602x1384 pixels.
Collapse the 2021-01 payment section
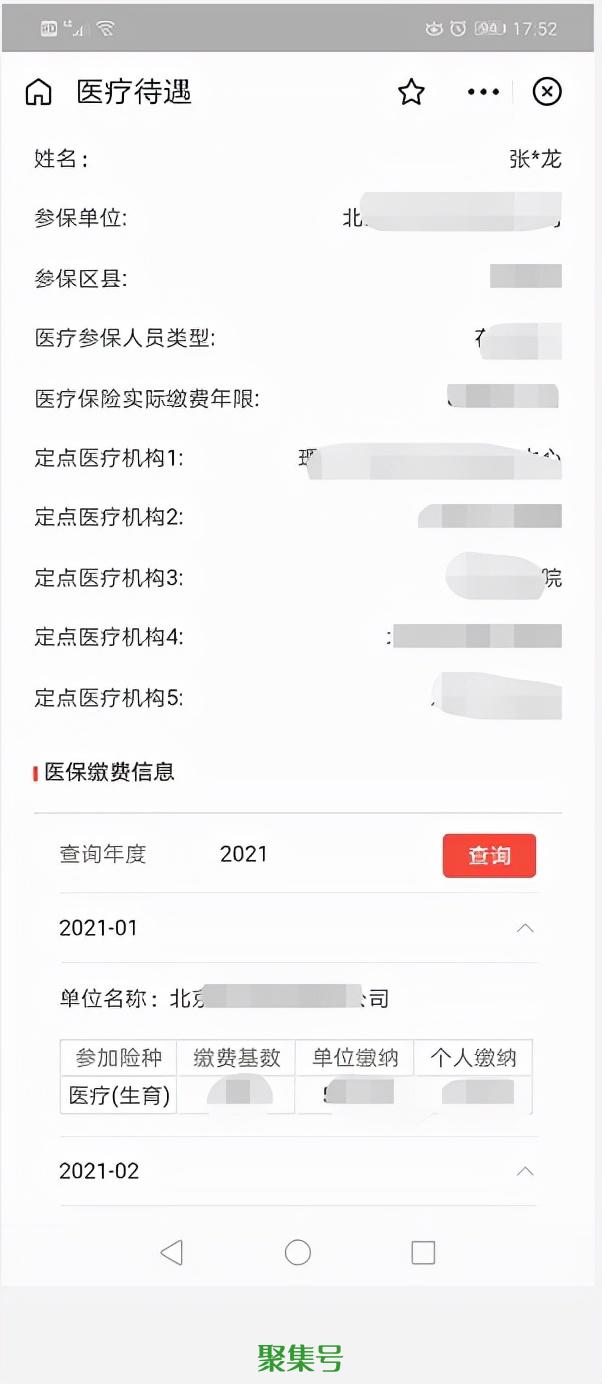pyautogui.click(x=524, y=928)
